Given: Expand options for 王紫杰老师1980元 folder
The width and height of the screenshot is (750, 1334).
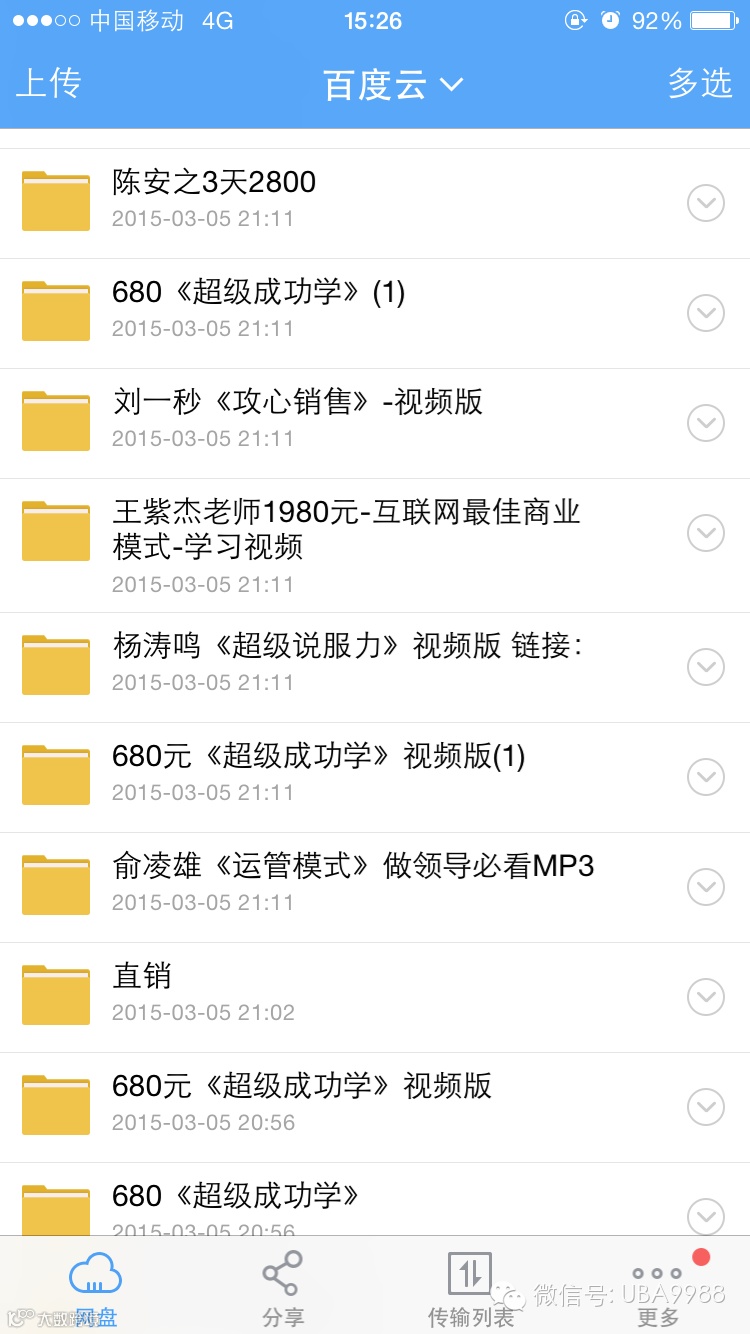Looking at the screenshot, I should point(706,533).
